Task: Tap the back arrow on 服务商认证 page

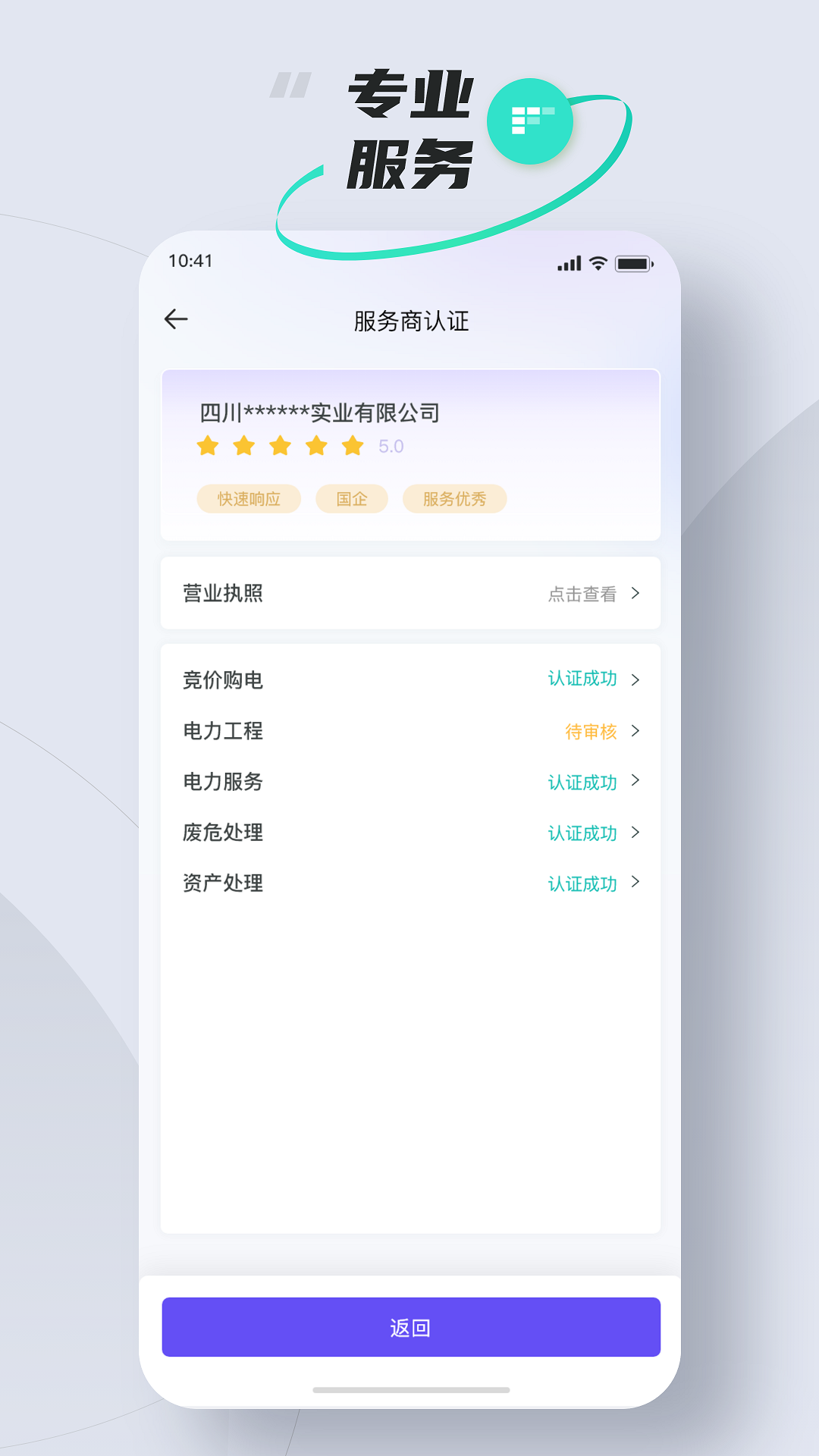Action: (x=176, y=319)
